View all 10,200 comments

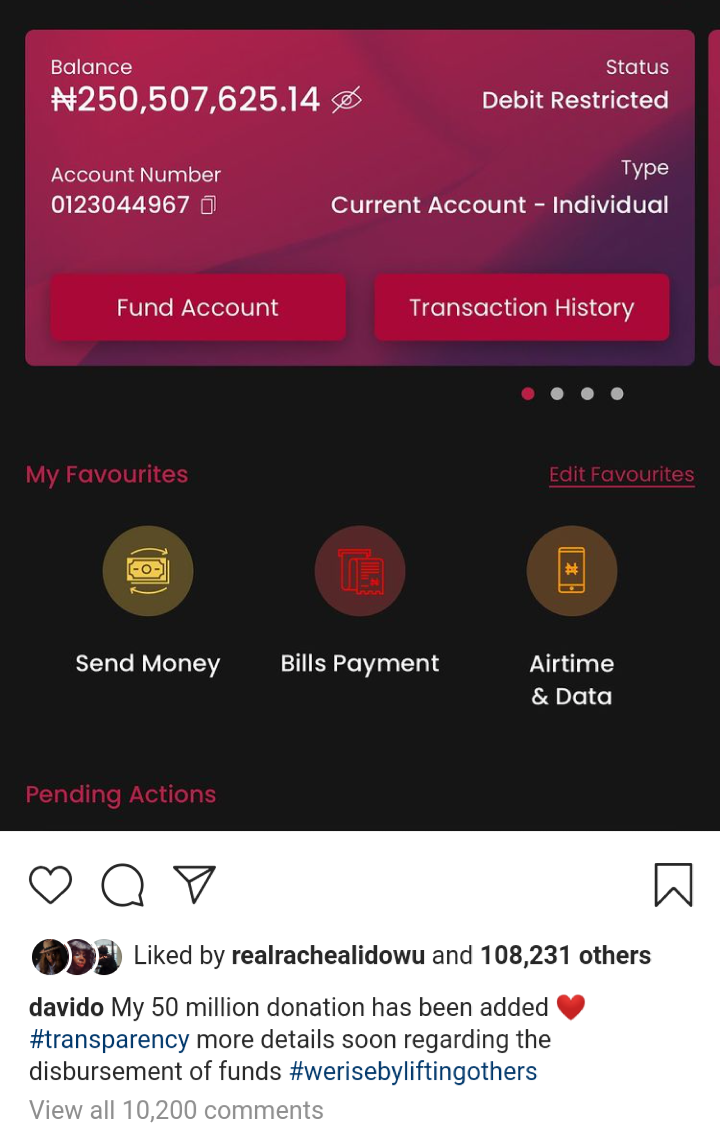pos(176,1110)
